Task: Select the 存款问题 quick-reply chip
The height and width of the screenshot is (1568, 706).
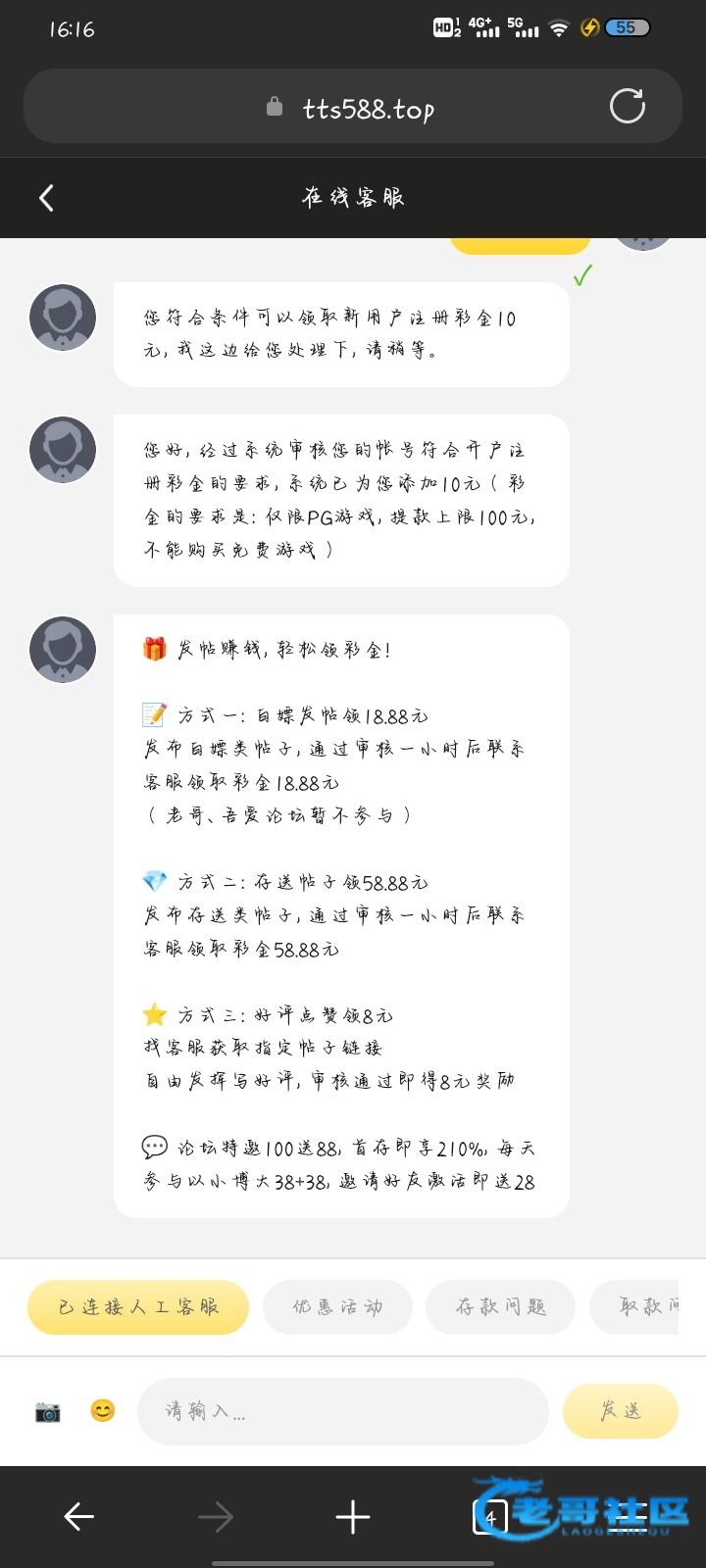Action: click(500, 1306)
